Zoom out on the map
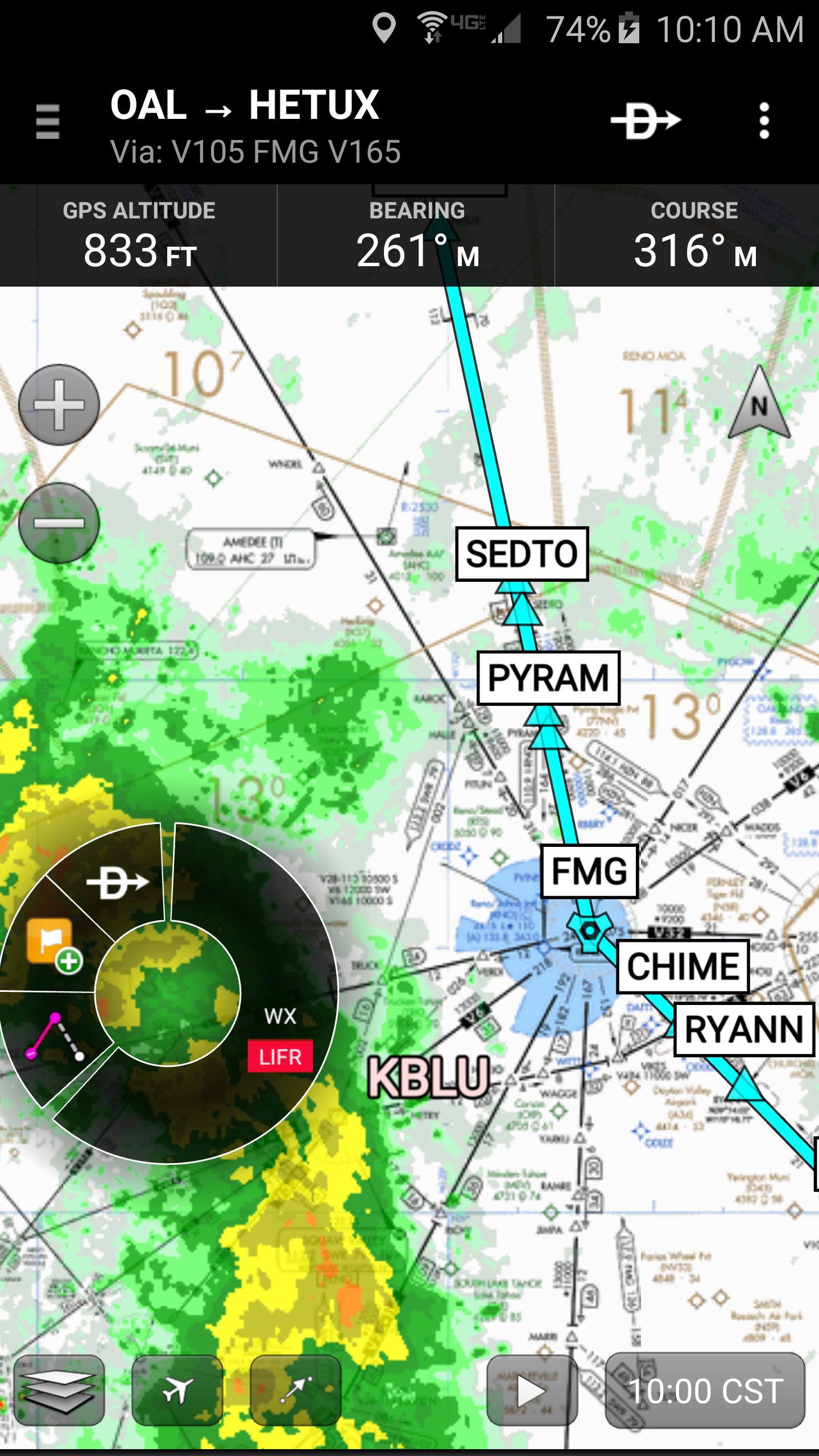 point(59,523)
